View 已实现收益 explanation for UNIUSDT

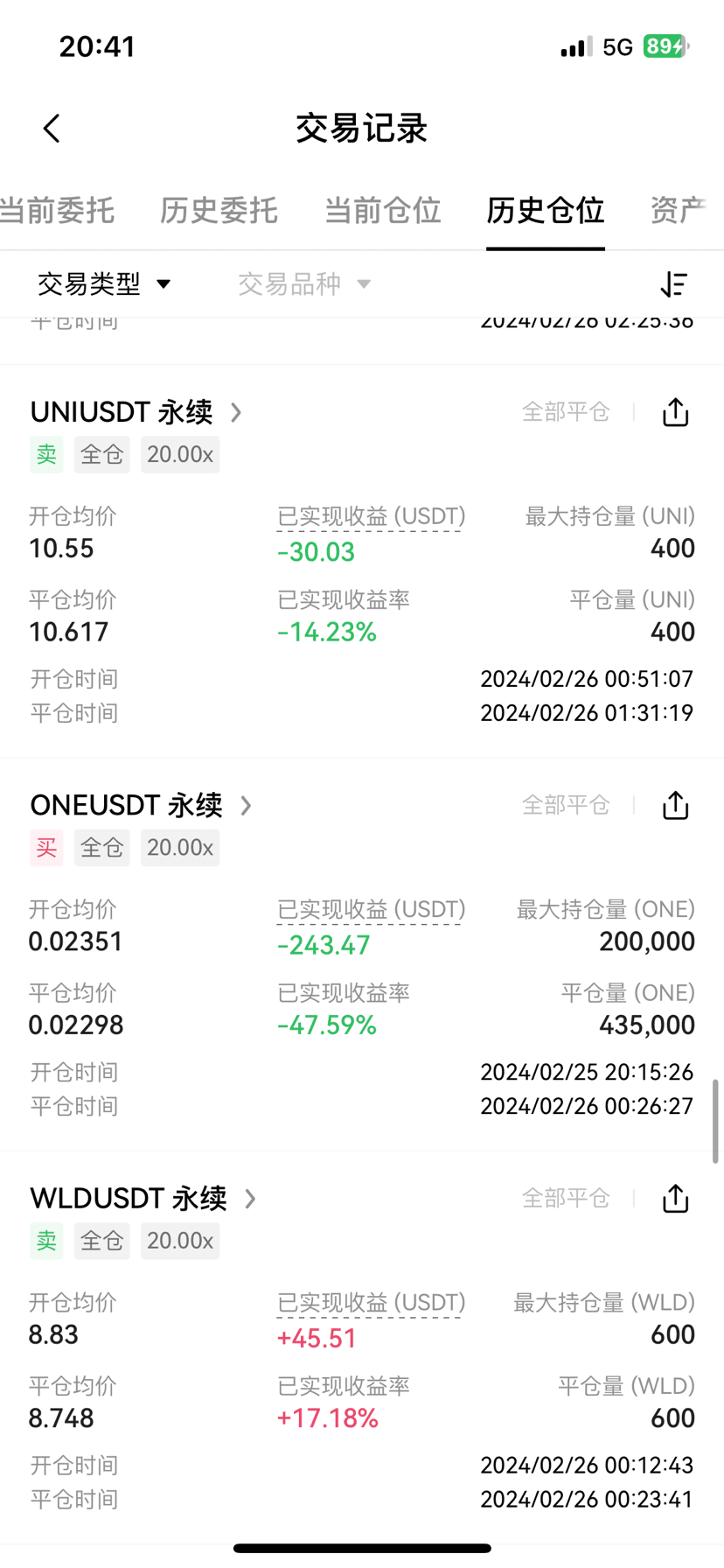tap(371, 517)
